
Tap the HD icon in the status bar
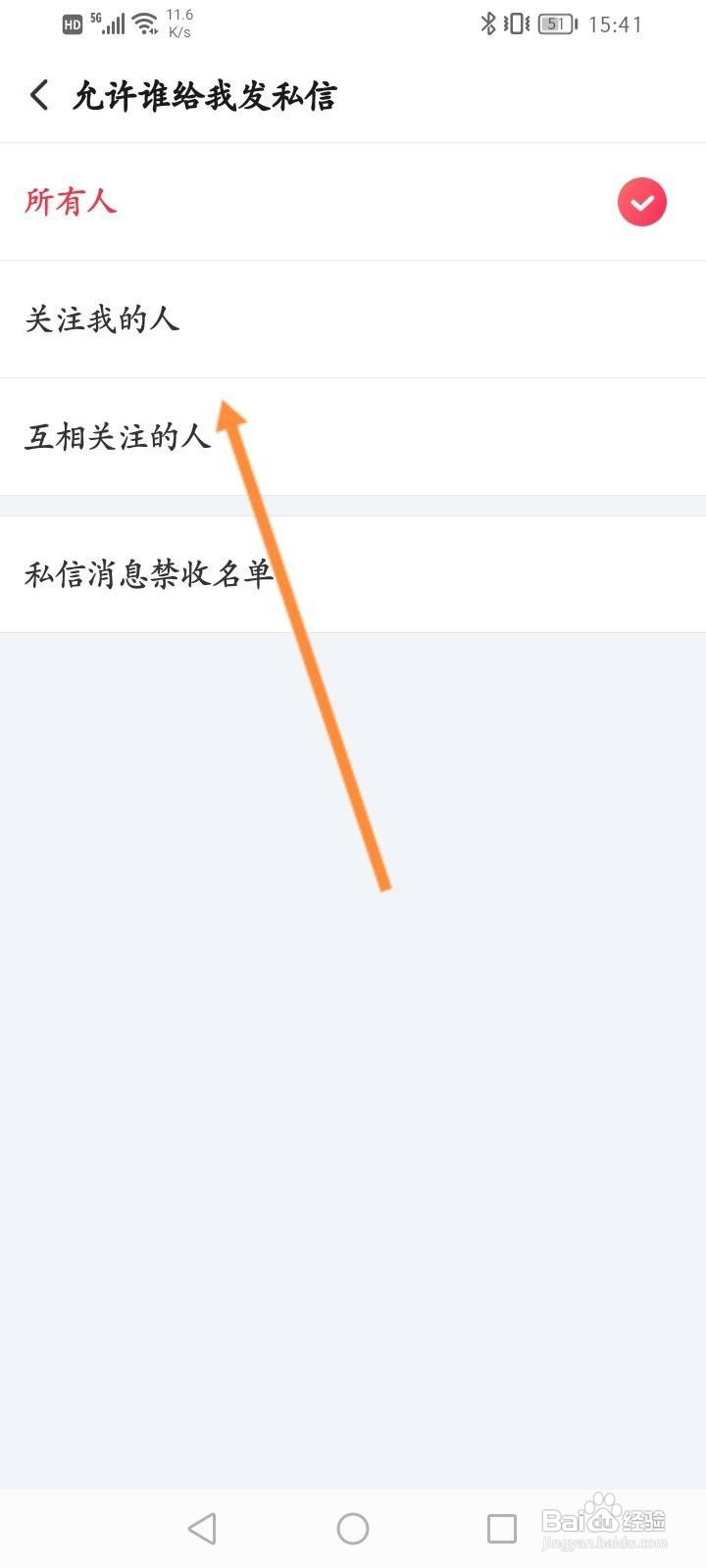click(71, 24)
